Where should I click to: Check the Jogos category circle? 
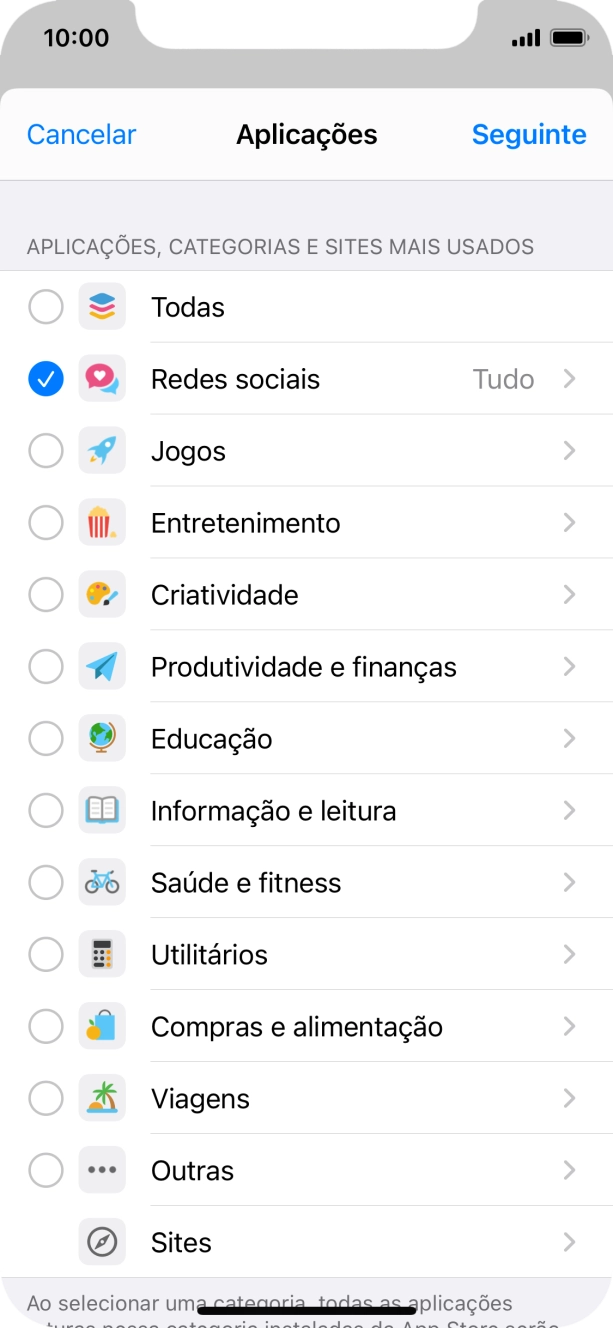[46, 451]
